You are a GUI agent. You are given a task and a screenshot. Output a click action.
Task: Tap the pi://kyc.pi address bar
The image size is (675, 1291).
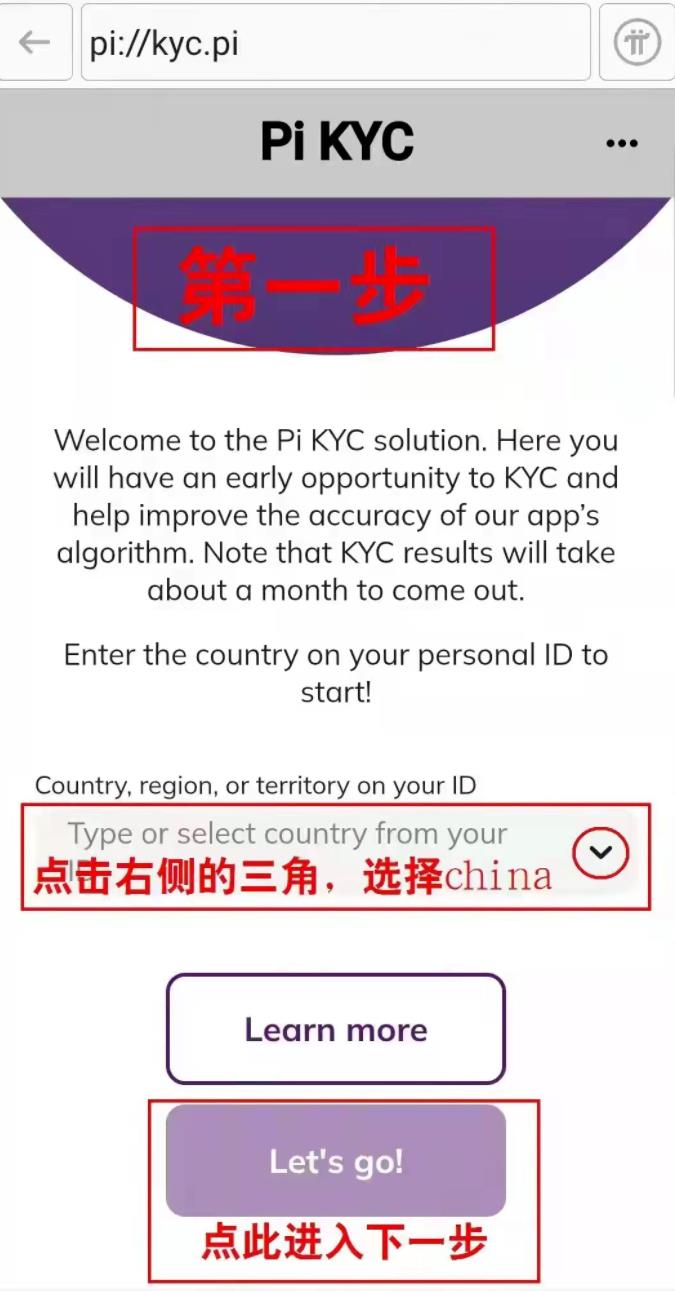335,43
